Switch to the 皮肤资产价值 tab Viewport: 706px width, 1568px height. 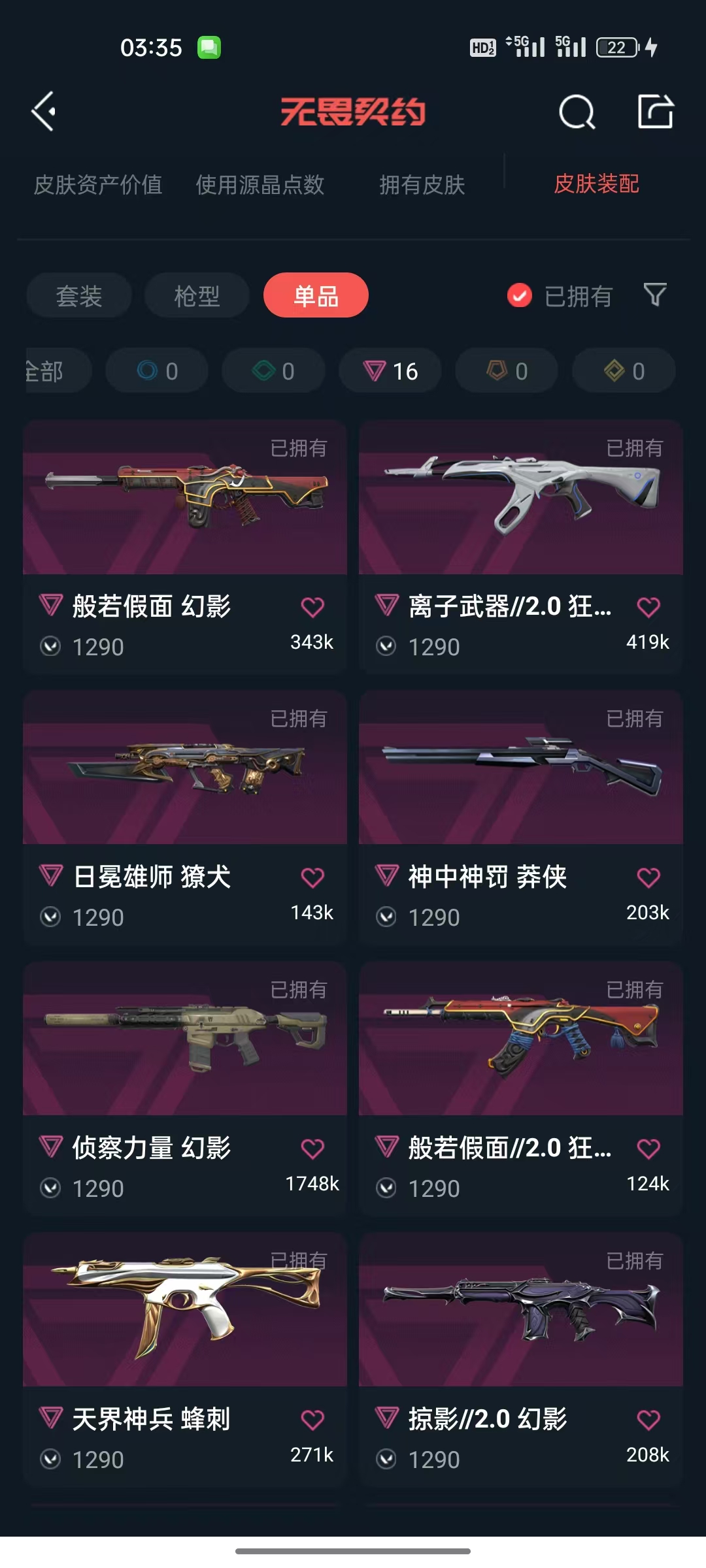tap(98, 185)
